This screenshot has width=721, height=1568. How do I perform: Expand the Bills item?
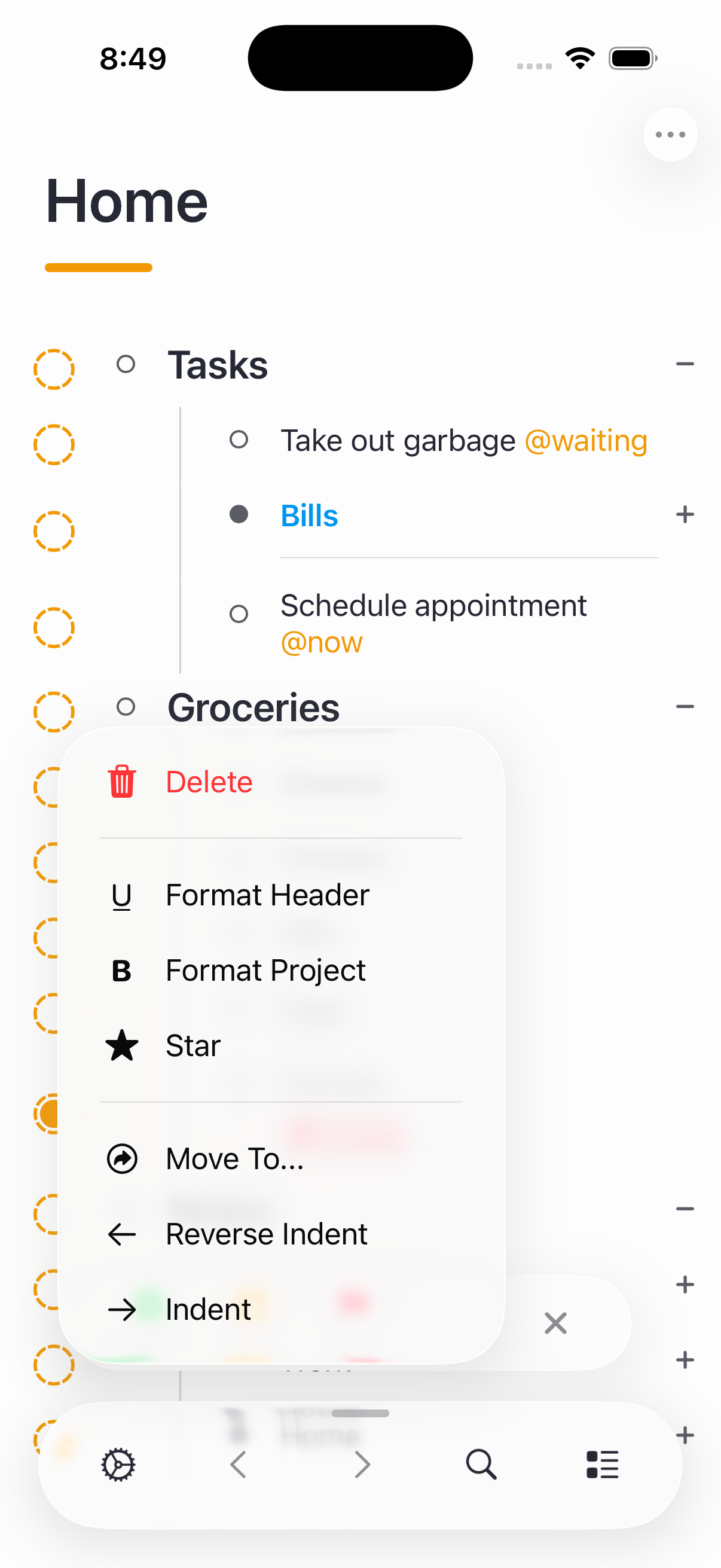[685, 514]
